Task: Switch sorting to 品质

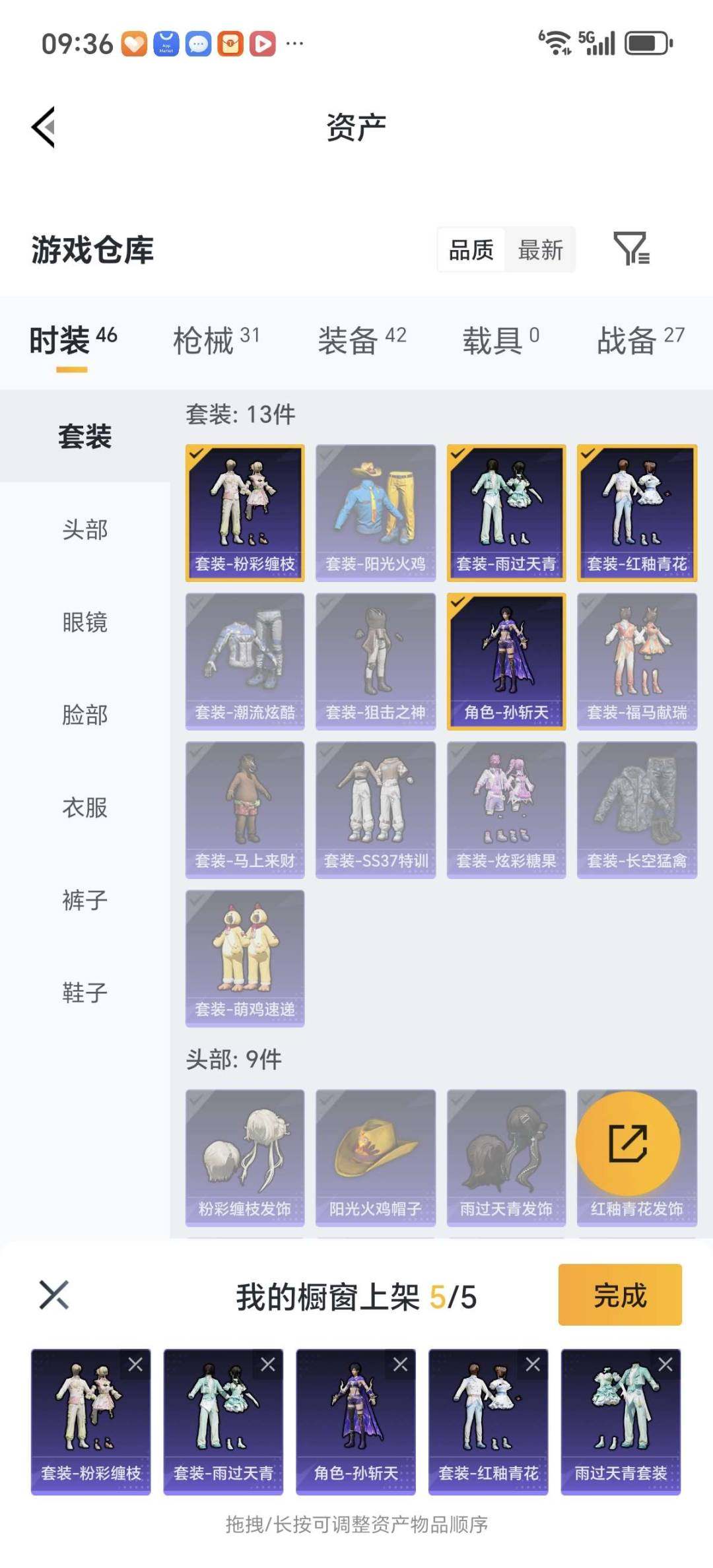Action: click(x=470, y=249)
